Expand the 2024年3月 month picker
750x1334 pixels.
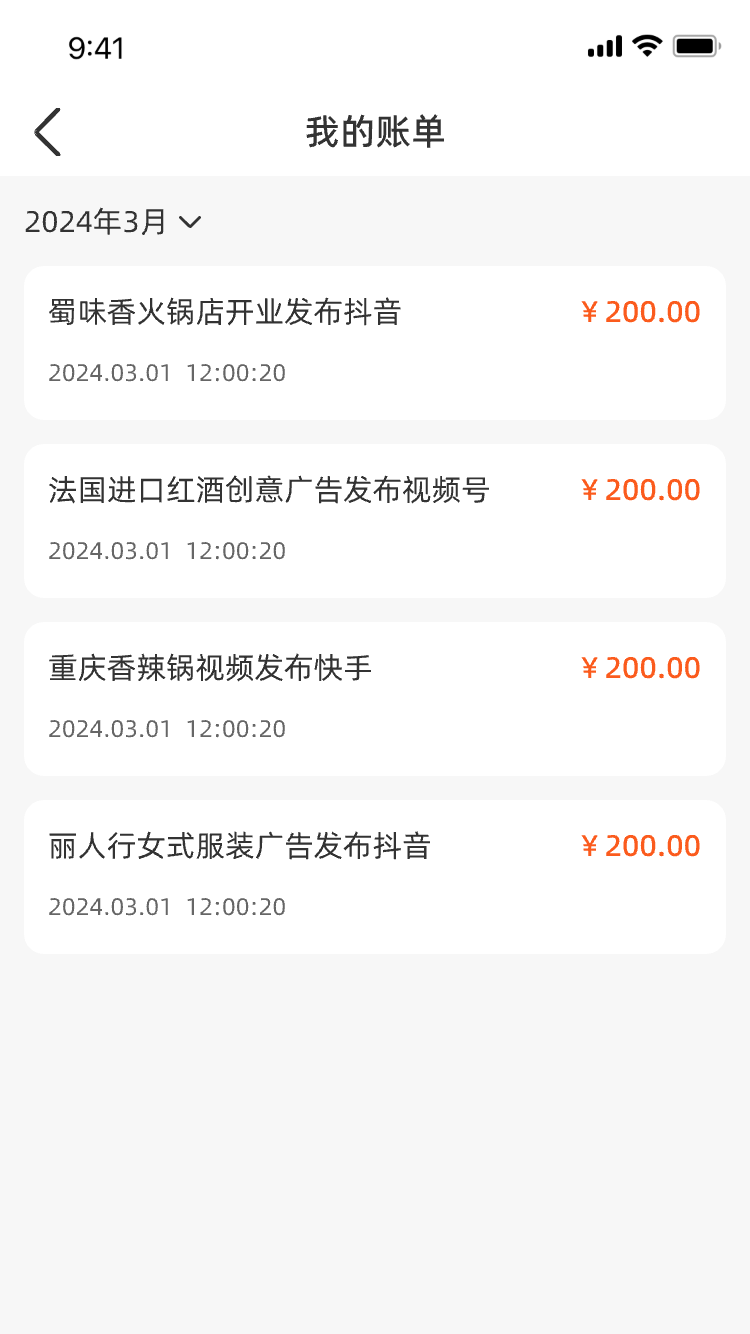click(x=113, y=222)
